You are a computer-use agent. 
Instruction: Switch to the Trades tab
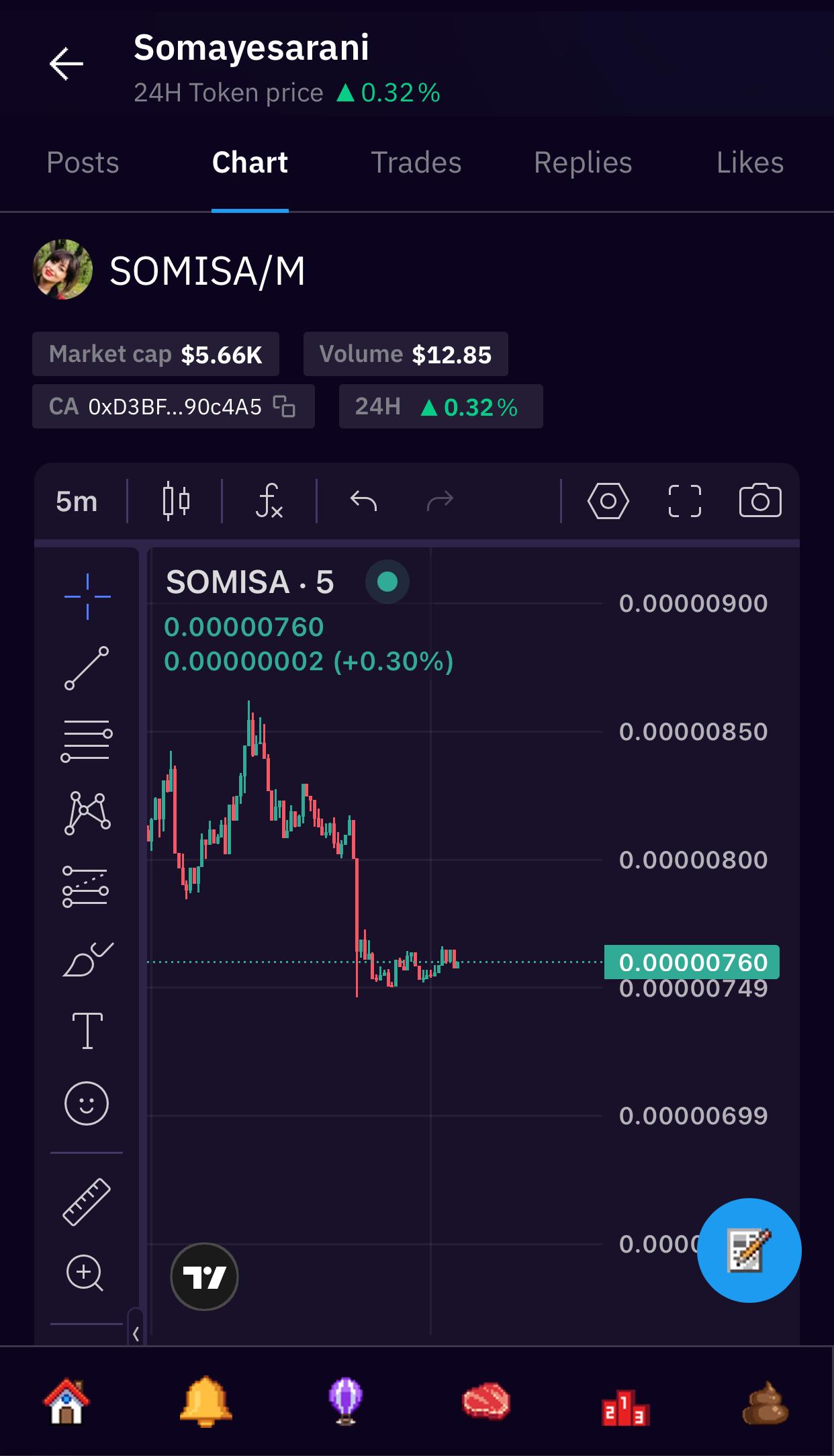point(416,163)
